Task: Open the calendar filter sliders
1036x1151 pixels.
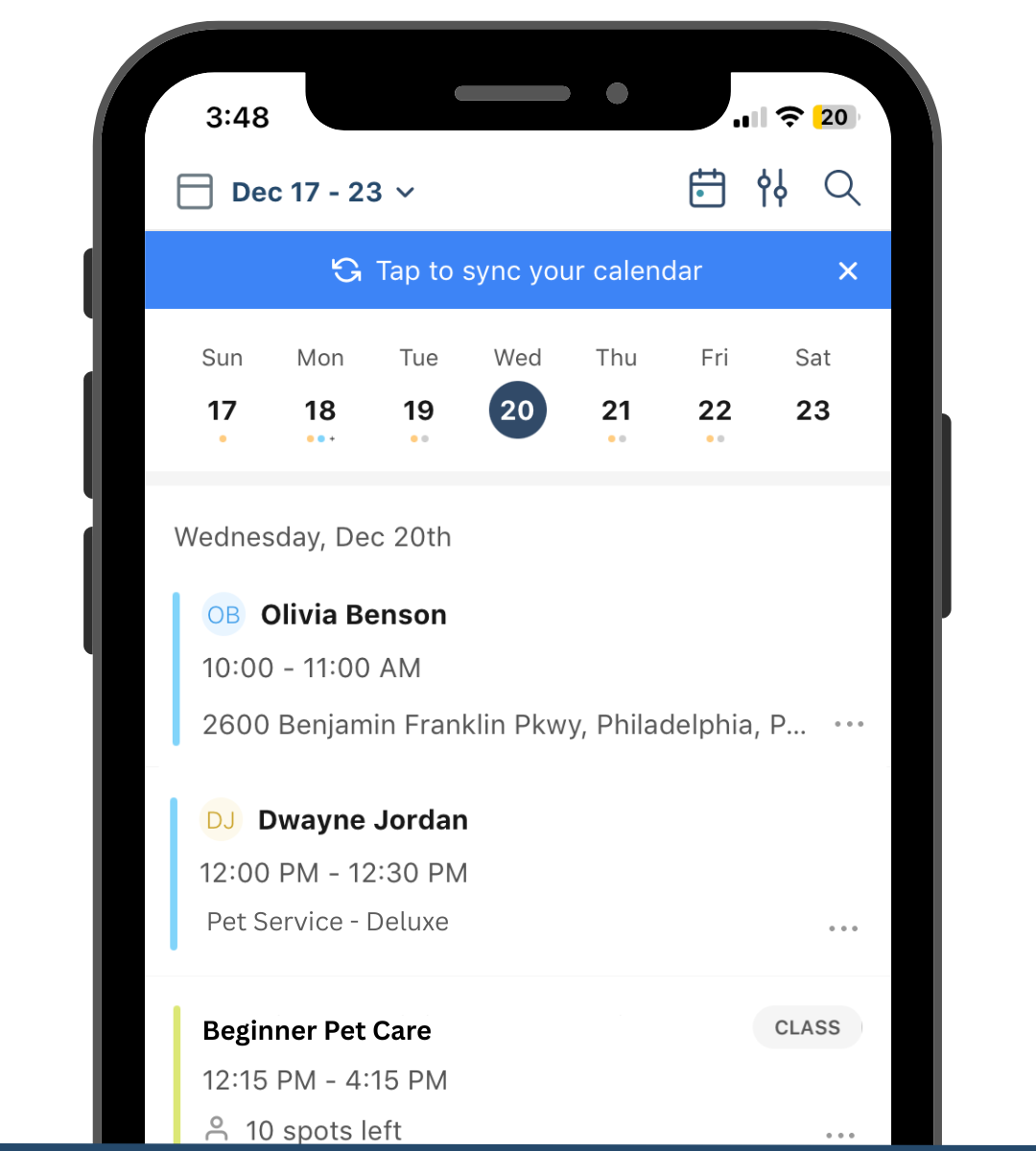Action: tap(771, 189)
